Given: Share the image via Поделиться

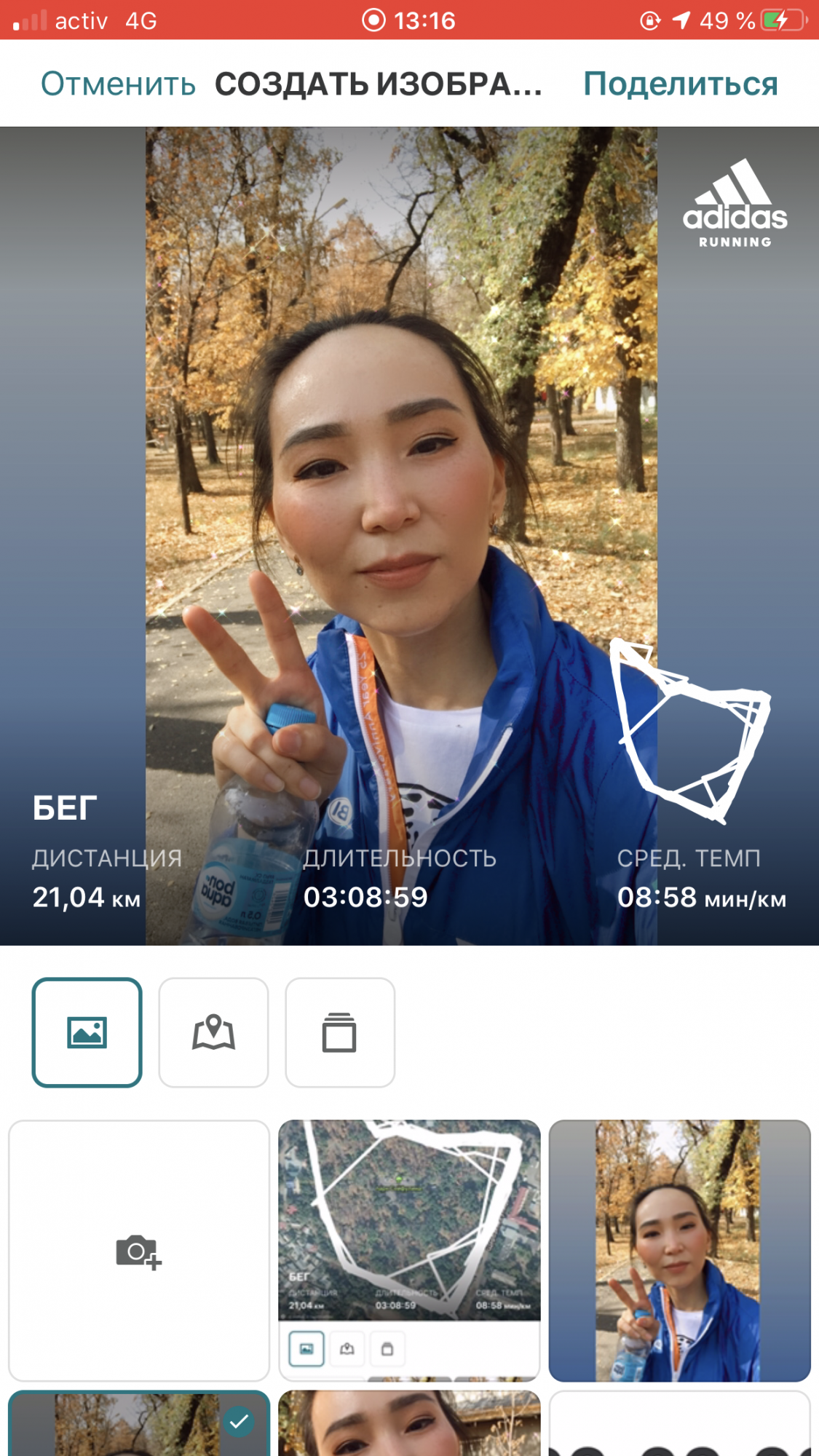Looking at the screenshot, I should 681,84.
